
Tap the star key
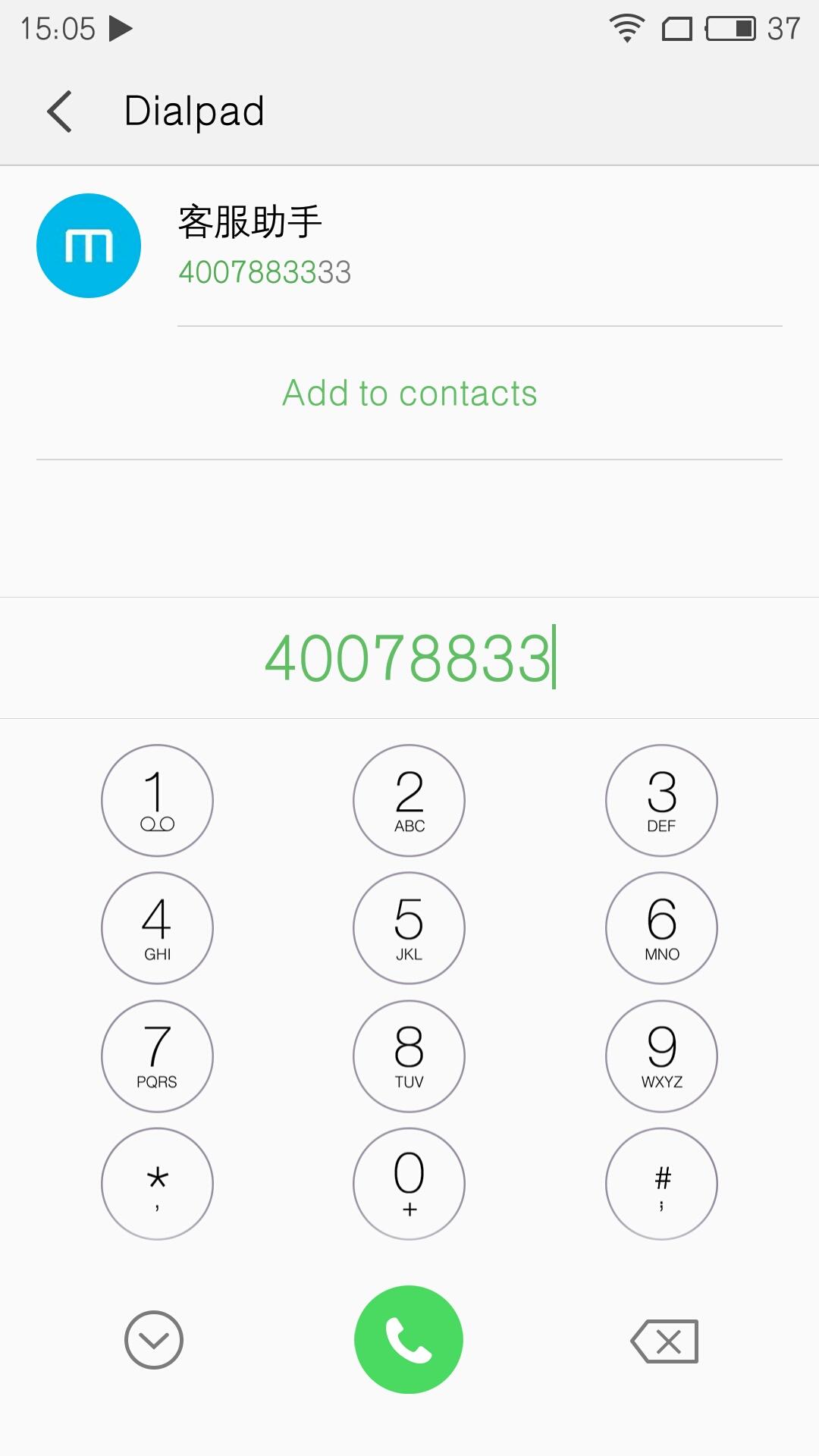(157, 1184)
